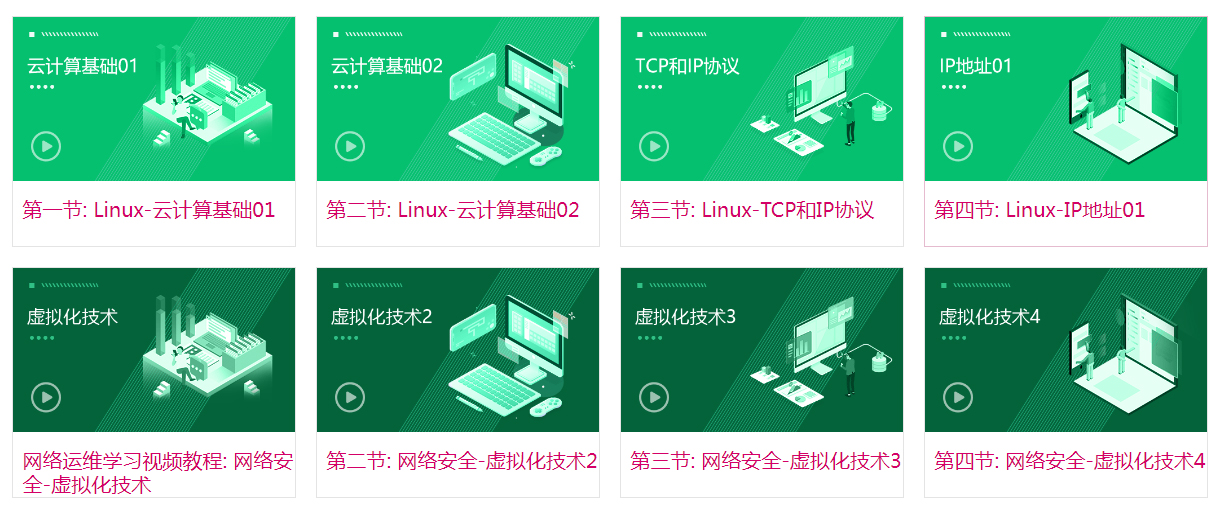The height and width of the screenshot is (507, 1222).
Task: Open link 第三节: 网络安全-虚拟化技术3
Action: [x=765, y=461]
